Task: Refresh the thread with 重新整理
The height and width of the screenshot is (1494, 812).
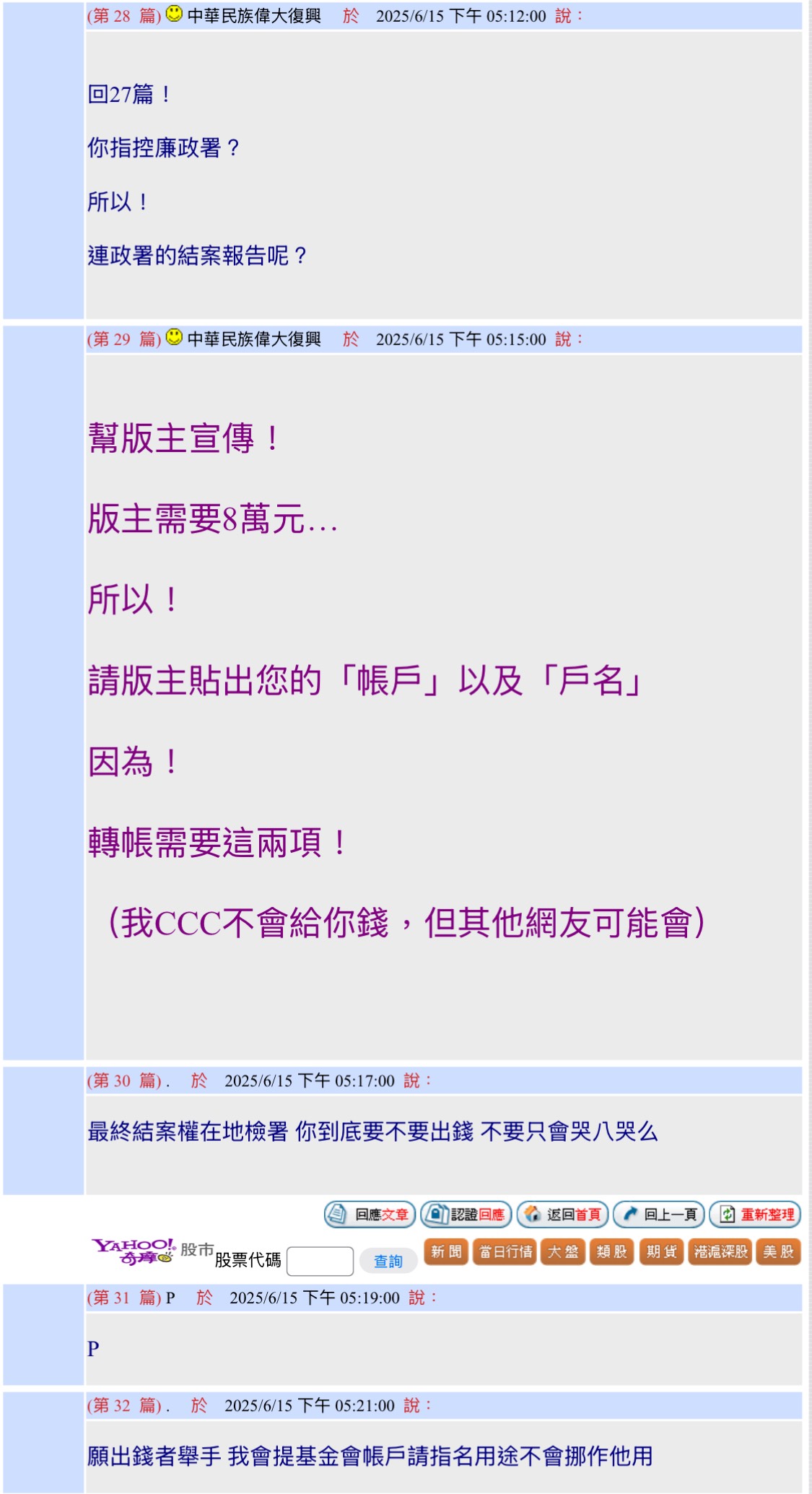Action: (x=755, y=1215)
